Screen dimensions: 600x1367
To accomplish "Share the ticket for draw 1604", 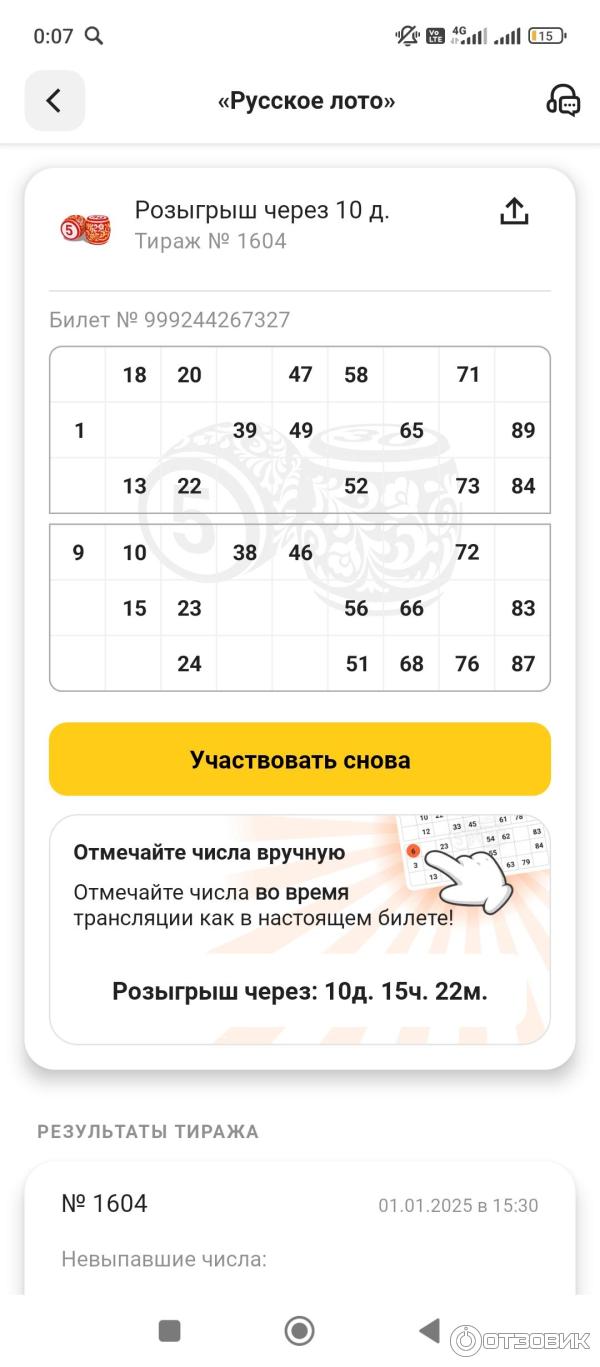I will coord(513,212).
